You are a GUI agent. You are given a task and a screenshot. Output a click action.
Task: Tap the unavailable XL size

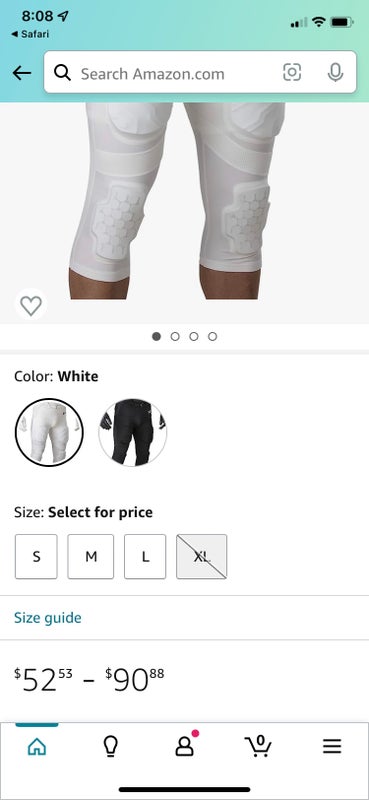[x=202, y=557]
